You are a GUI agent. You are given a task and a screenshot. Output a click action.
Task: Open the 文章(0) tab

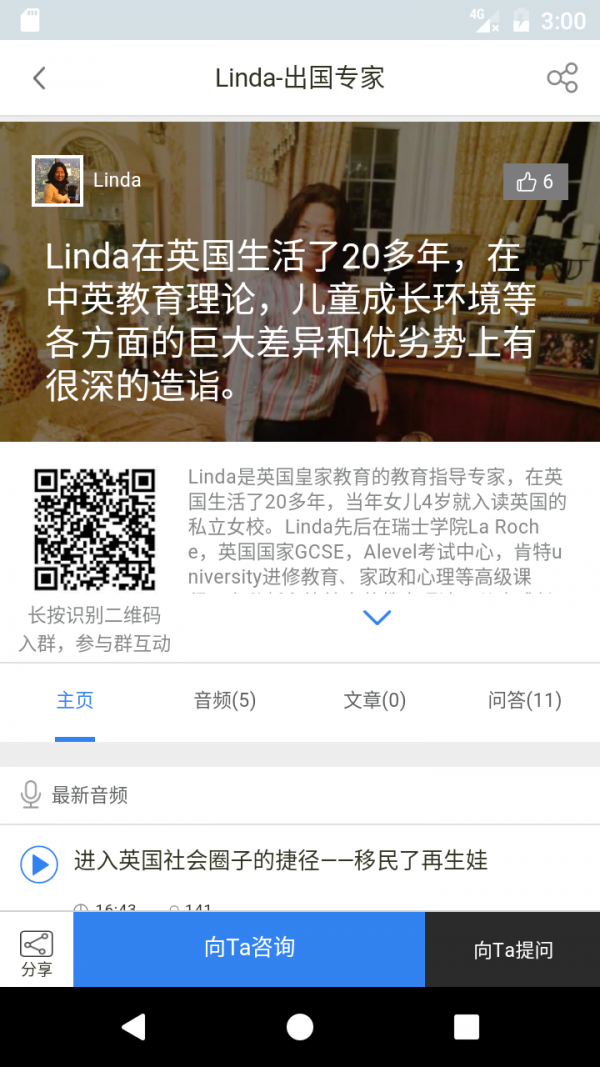coord(375,700)
